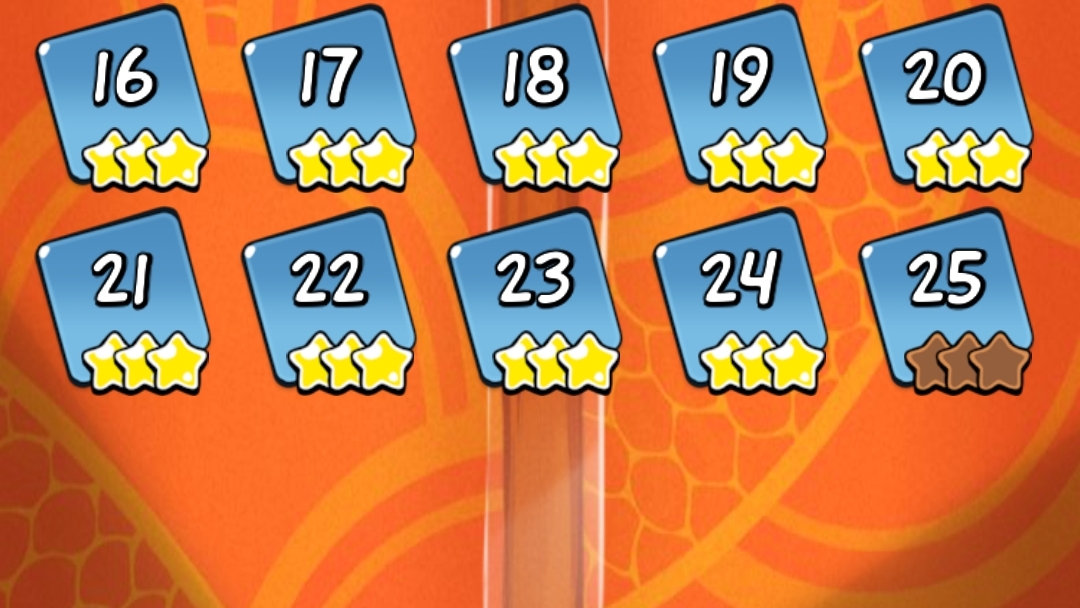Select level 17
This screenshot has height=608, width=1080.
(330, 95)
